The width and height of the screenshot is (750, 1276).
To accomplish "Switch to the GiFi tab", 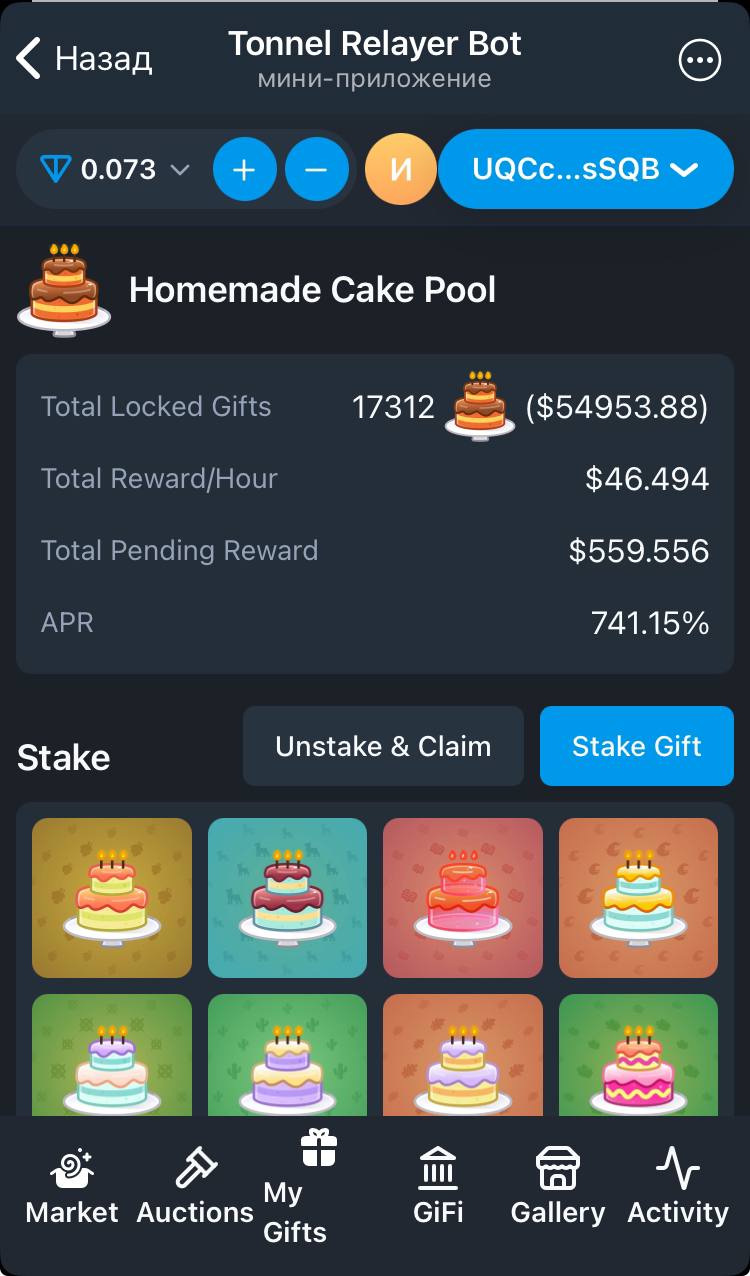I will coord(438,1187).
